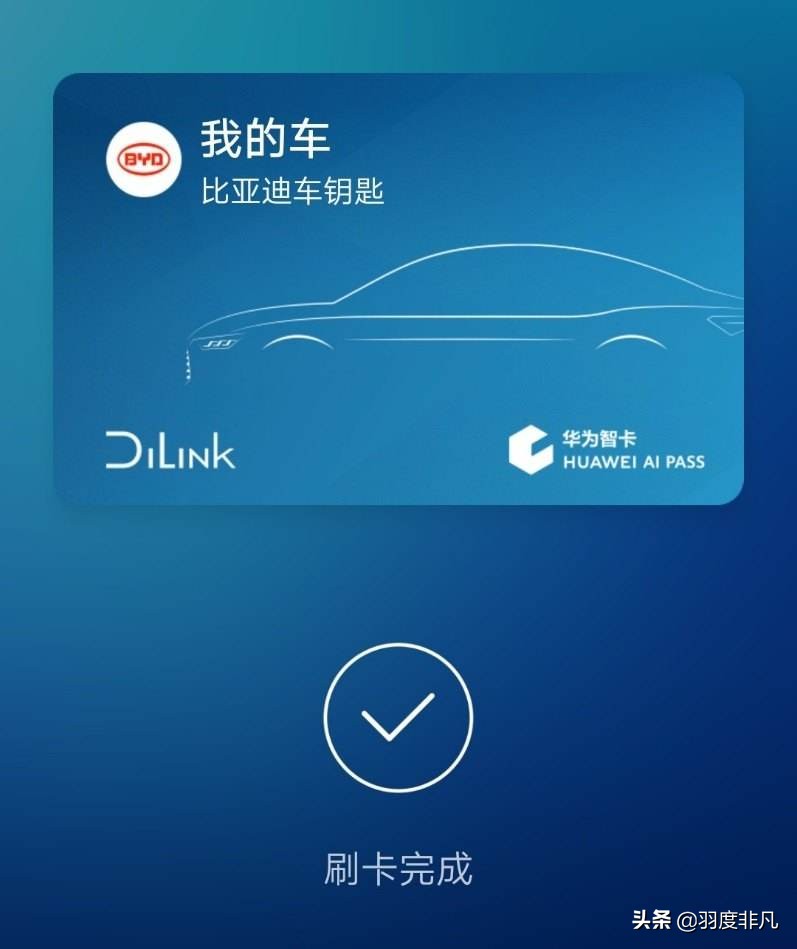Select the DiLink wordmark on card bottom
The width and height of the screenshot is (797, 949).
[x=170, y=452]
